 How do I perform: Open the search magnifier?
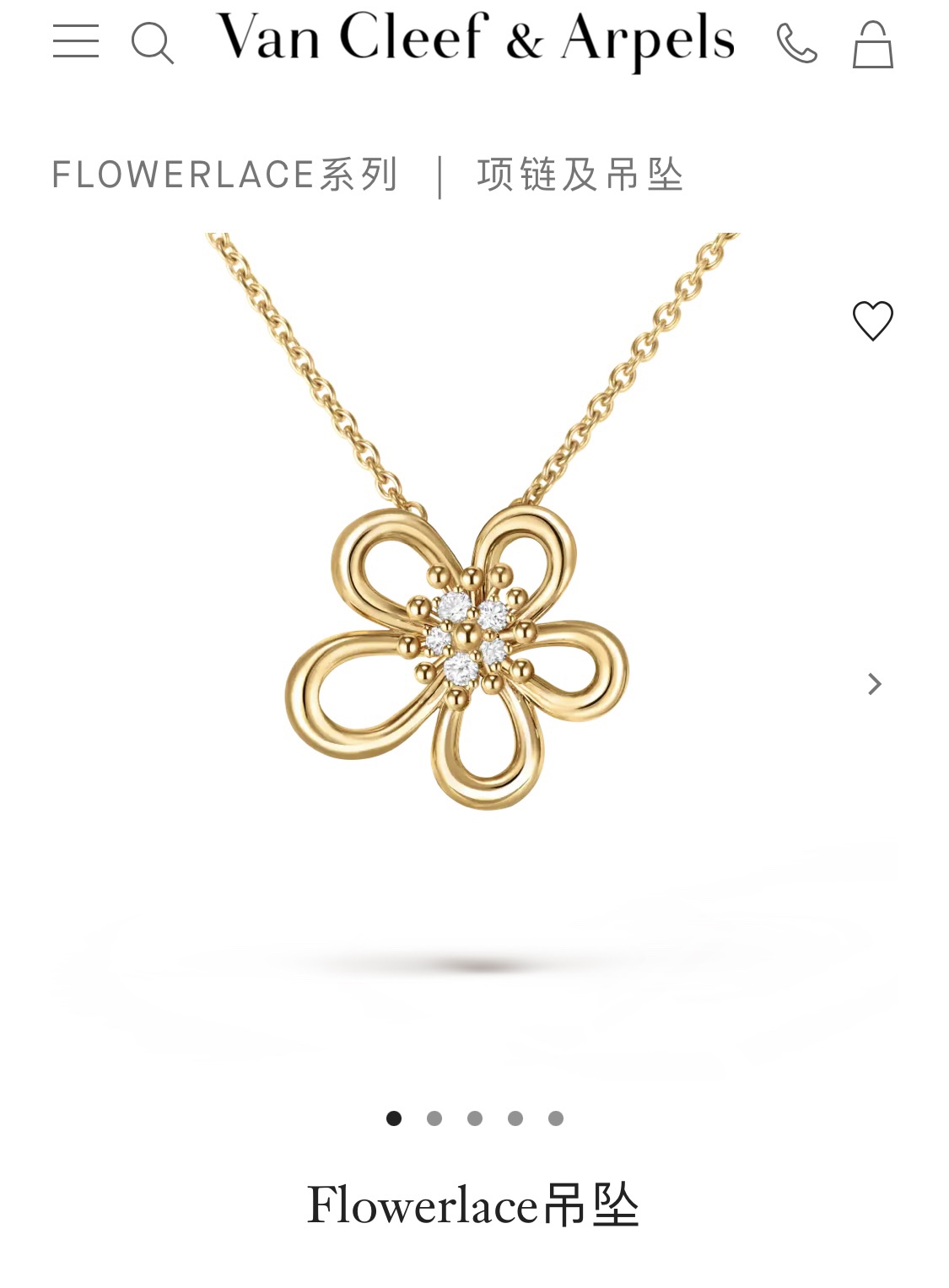click(153, 43)
